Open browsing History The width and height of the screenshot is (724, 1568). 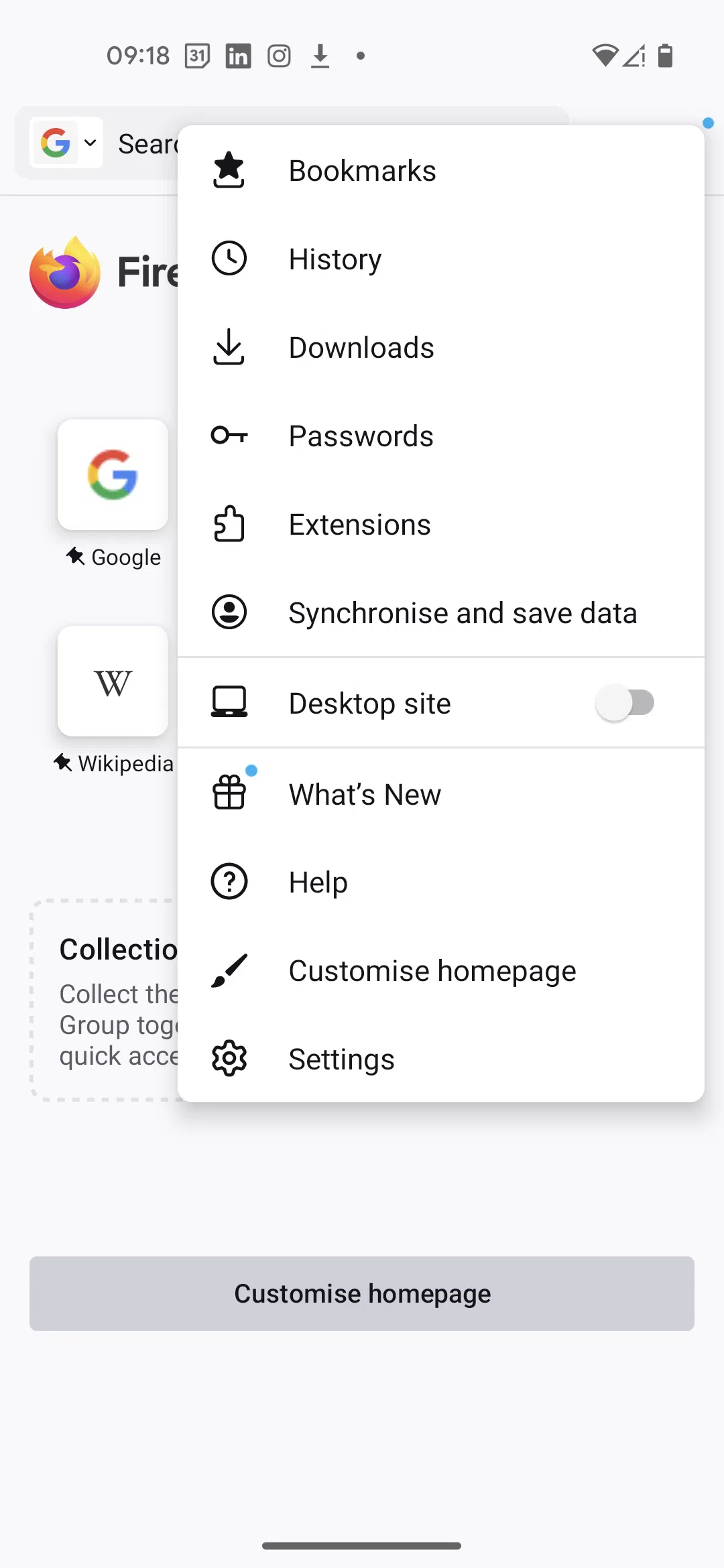[x=335, y=259]
